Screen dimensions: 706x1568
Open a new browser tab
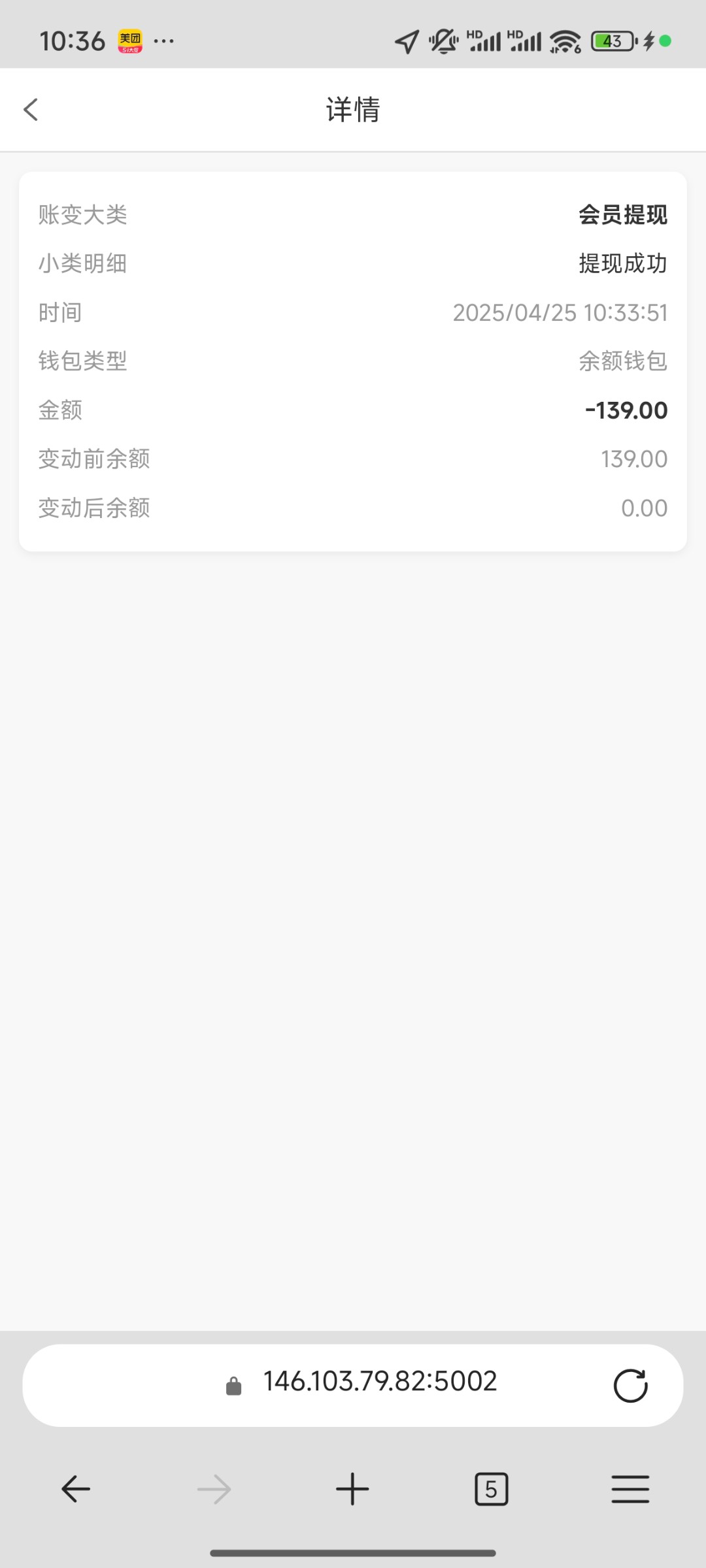(x=352, y=1489)
